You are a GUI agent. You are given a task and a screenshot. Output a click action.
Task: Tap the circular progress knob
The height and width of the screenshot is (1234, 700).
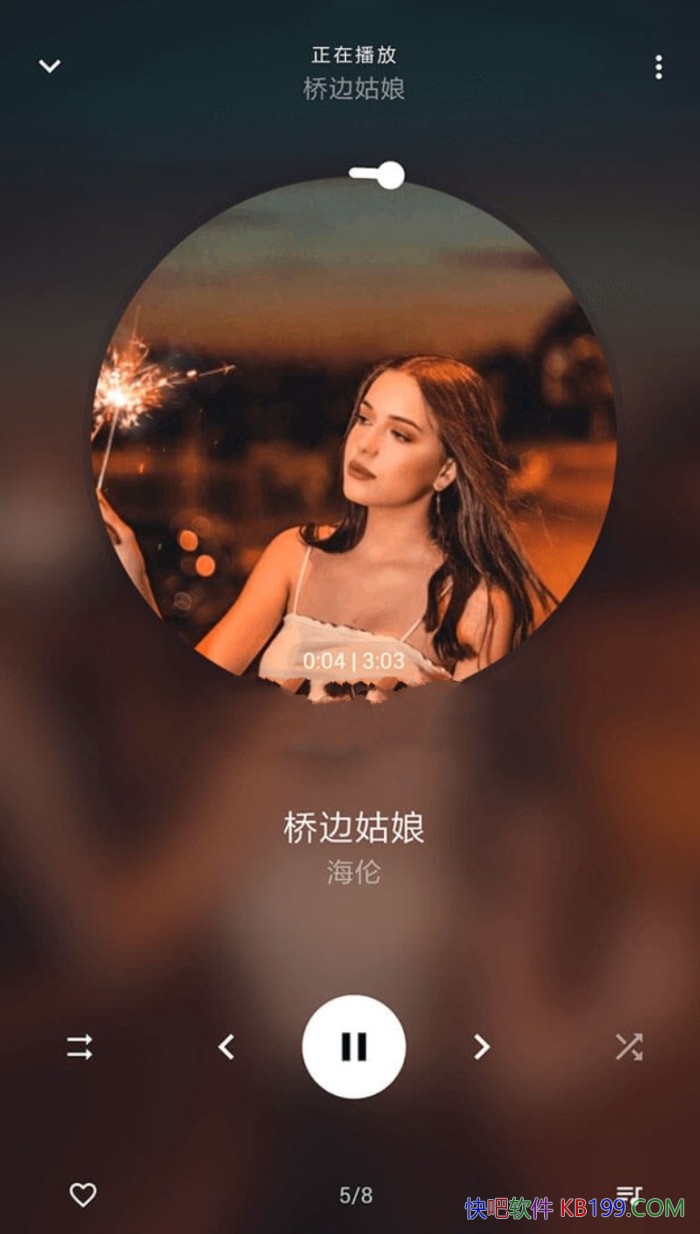click(x=389, y=175)
